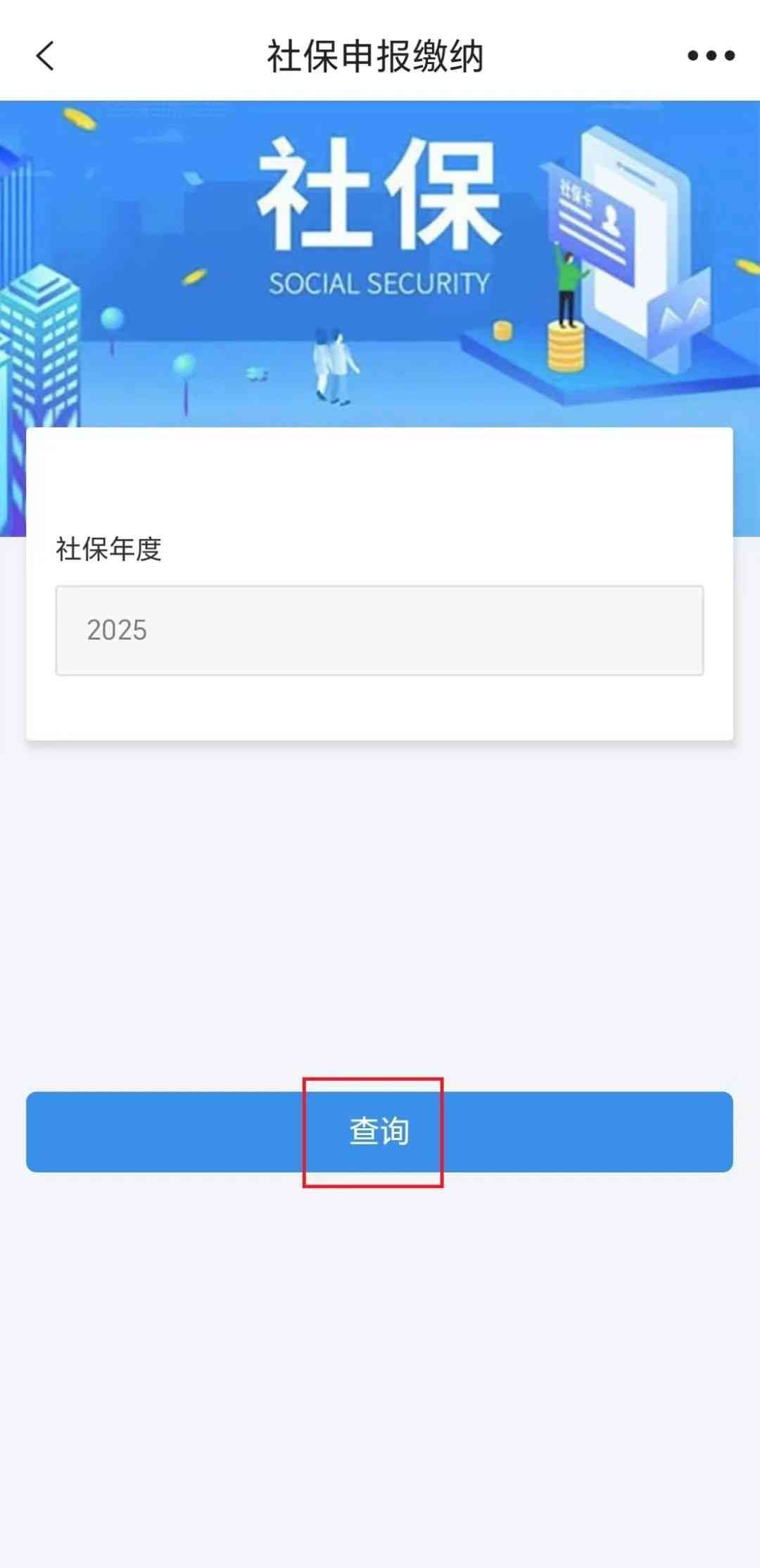
Task: Go back using the top-left arrow
Action: pos(46,56)
